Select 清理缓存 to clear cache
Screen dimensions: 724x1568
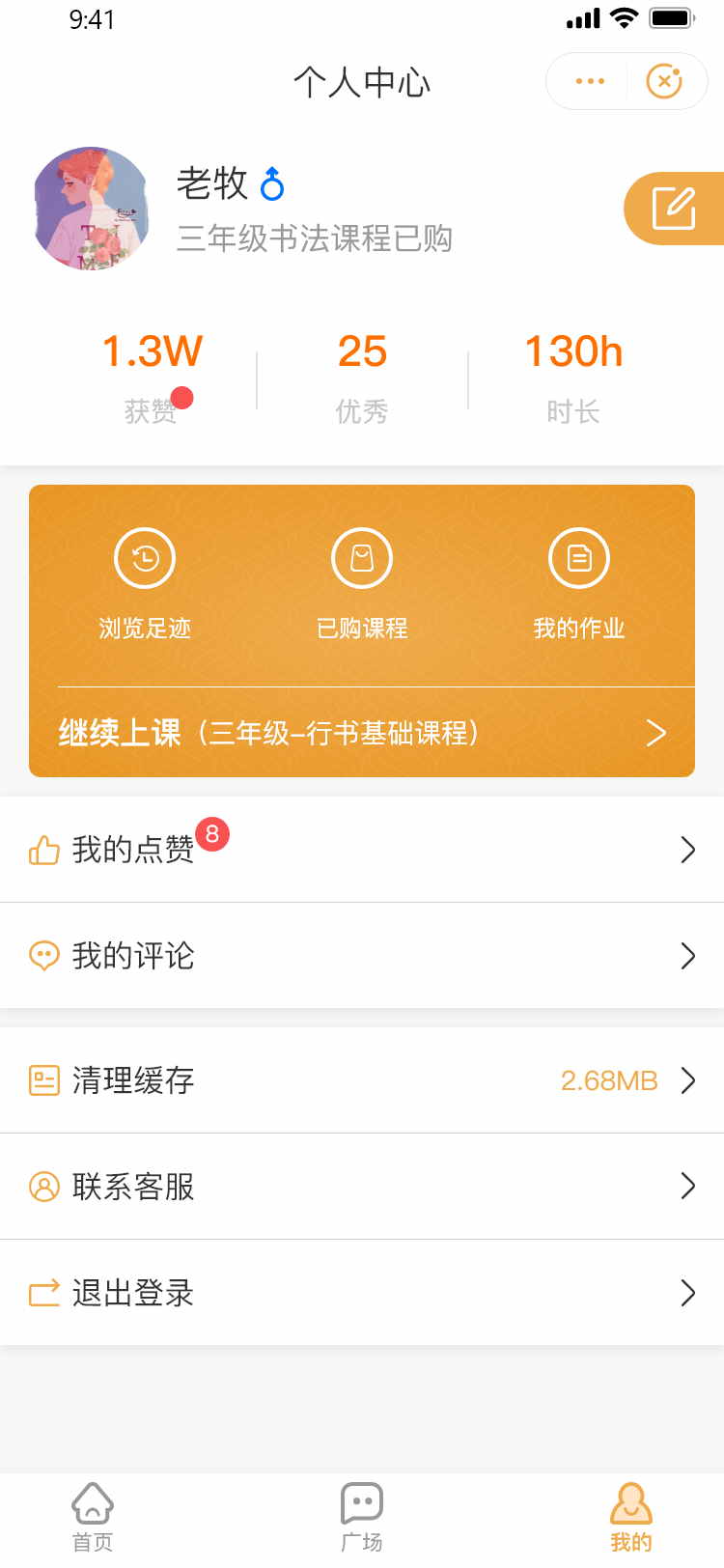click(362, 1080)
